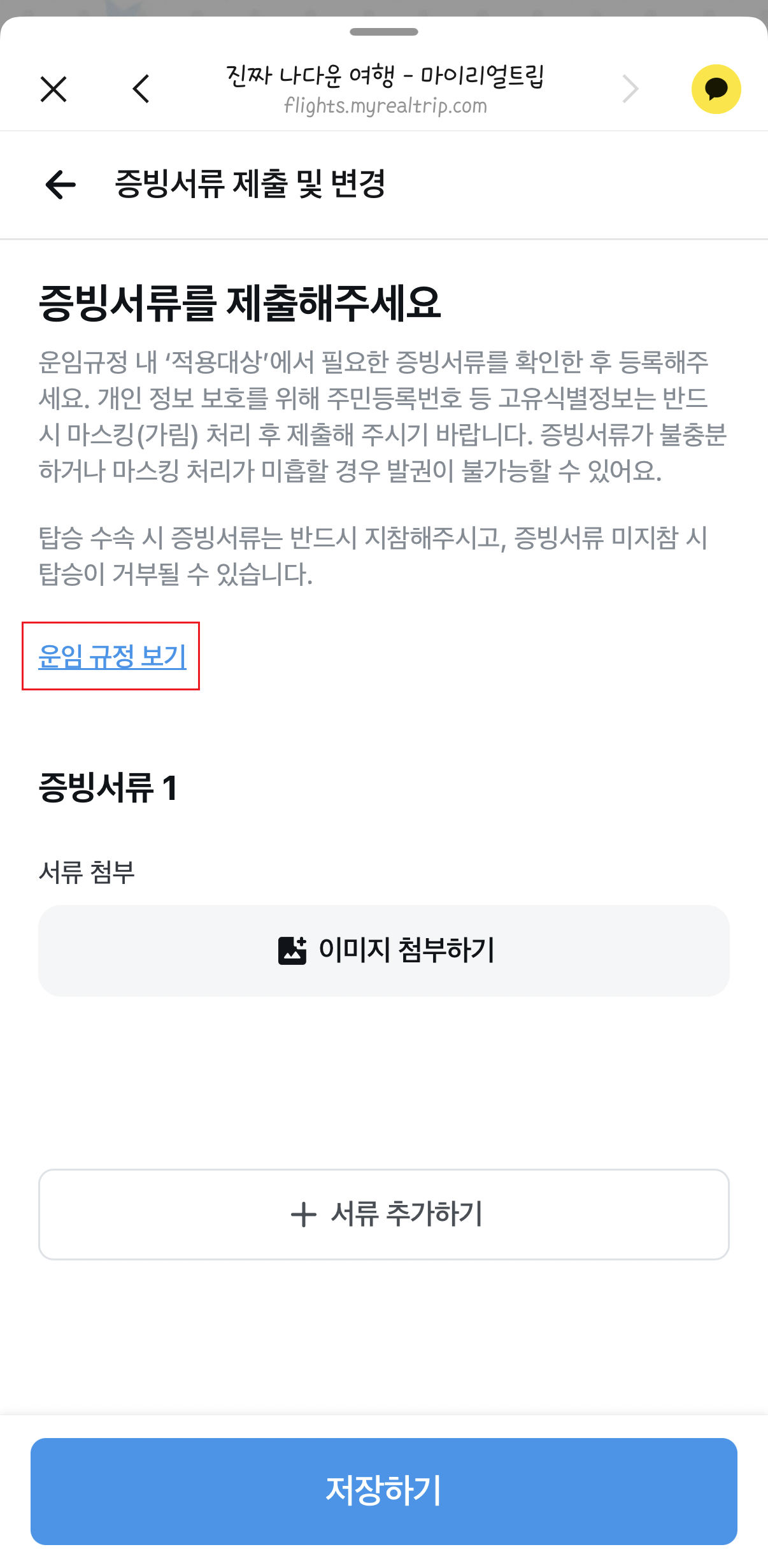Screen dimensions: 768x1568
Task: Close the in-app browser window
Action: coord(53,89)
